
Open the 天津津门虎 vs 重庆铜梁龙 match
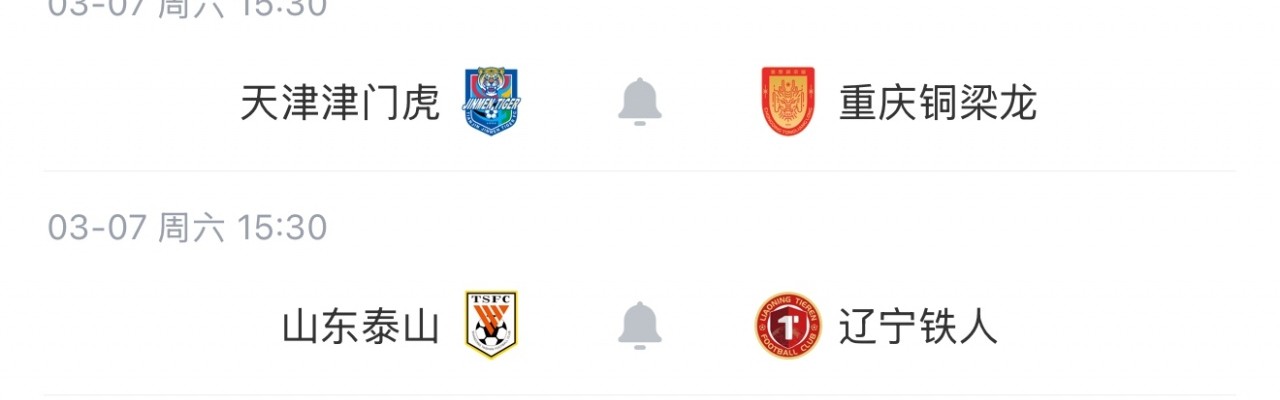coord(340,103)
